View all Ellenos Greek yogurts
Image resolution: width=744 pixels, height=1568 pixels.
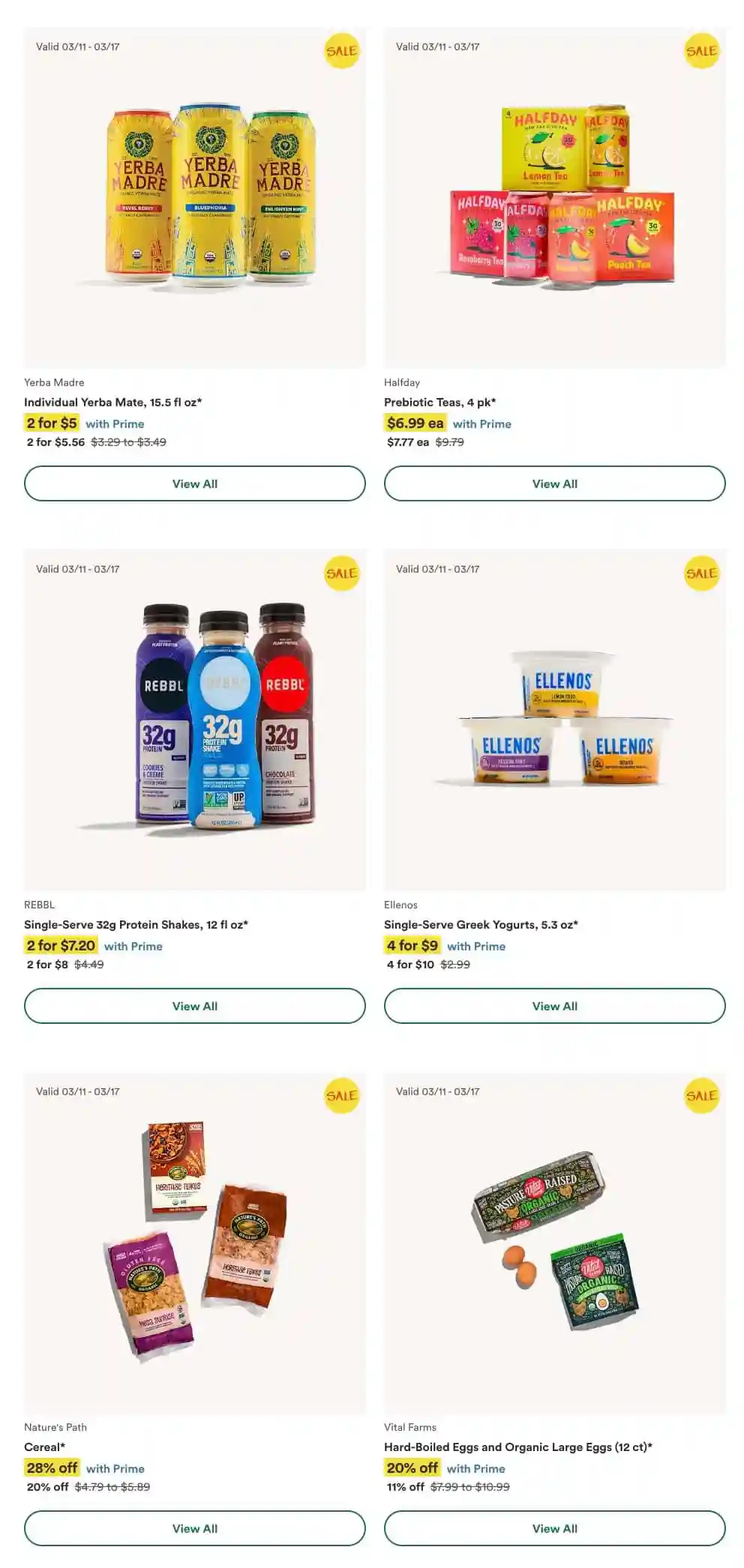[554, 1006]
